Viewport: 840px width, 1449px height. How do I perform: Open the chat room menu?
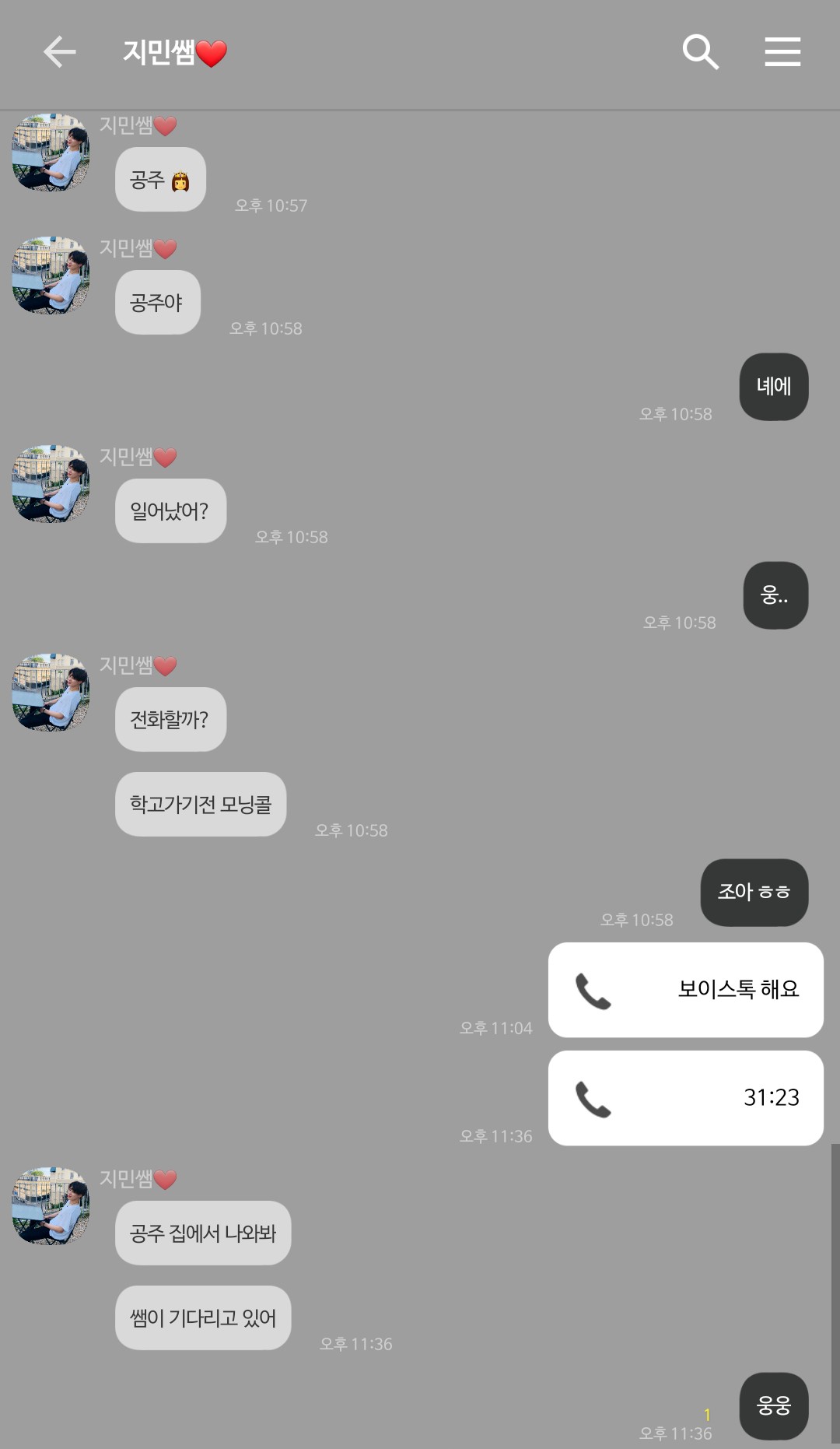click(x=782, y=52)
